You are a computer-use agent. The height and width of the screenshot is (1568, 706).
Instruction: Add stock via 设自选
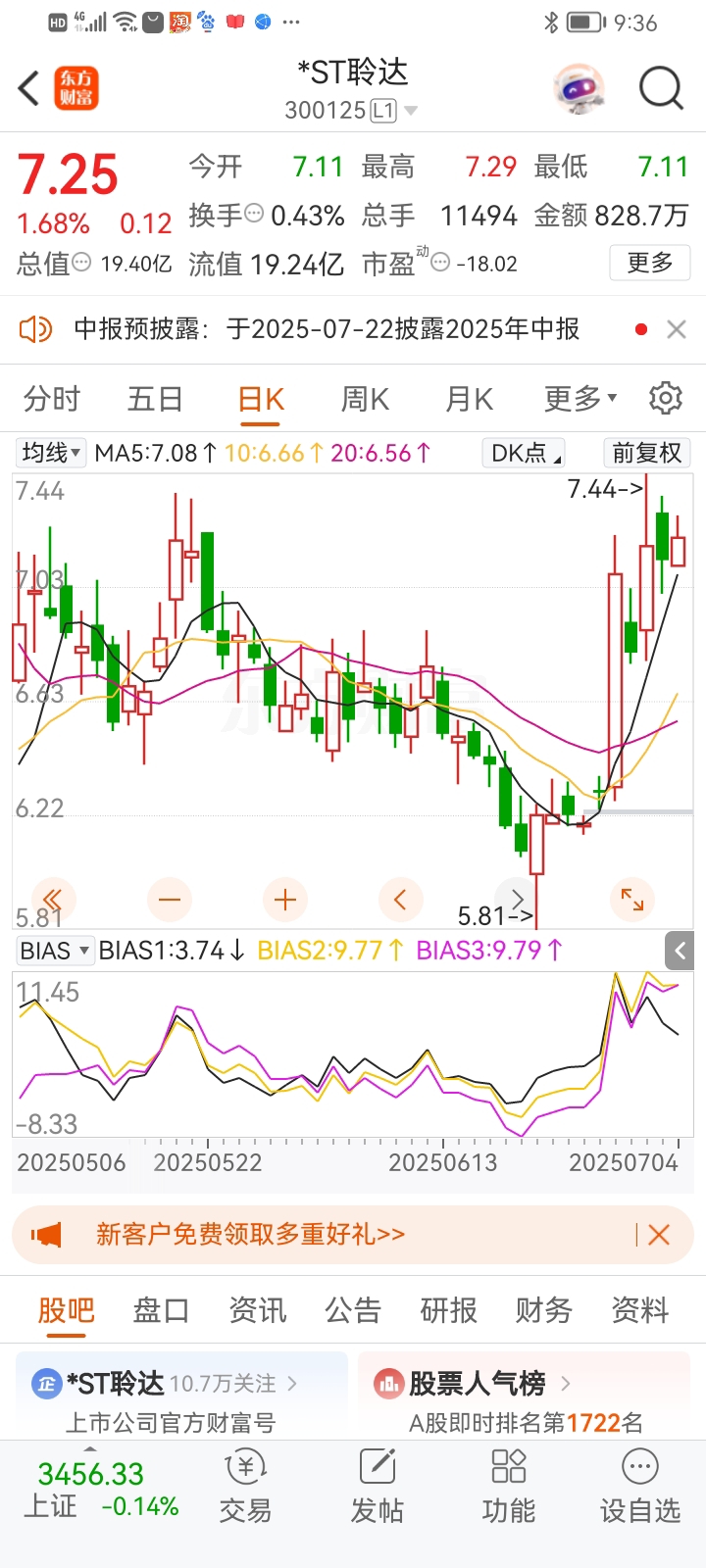(x=639, y=1488)
